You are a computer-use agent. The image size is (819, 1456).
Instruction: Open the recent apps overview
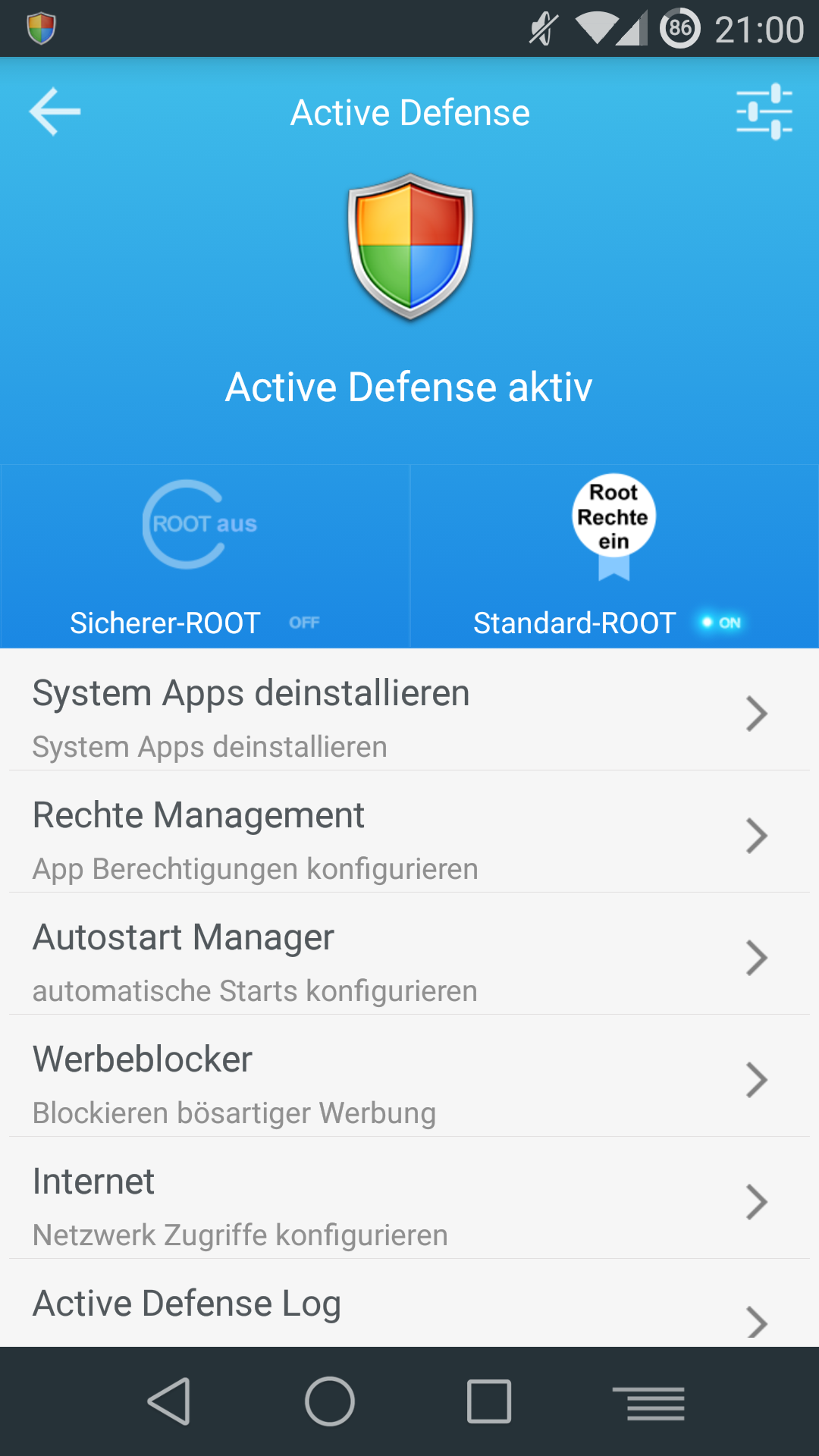coord(489,1401)
